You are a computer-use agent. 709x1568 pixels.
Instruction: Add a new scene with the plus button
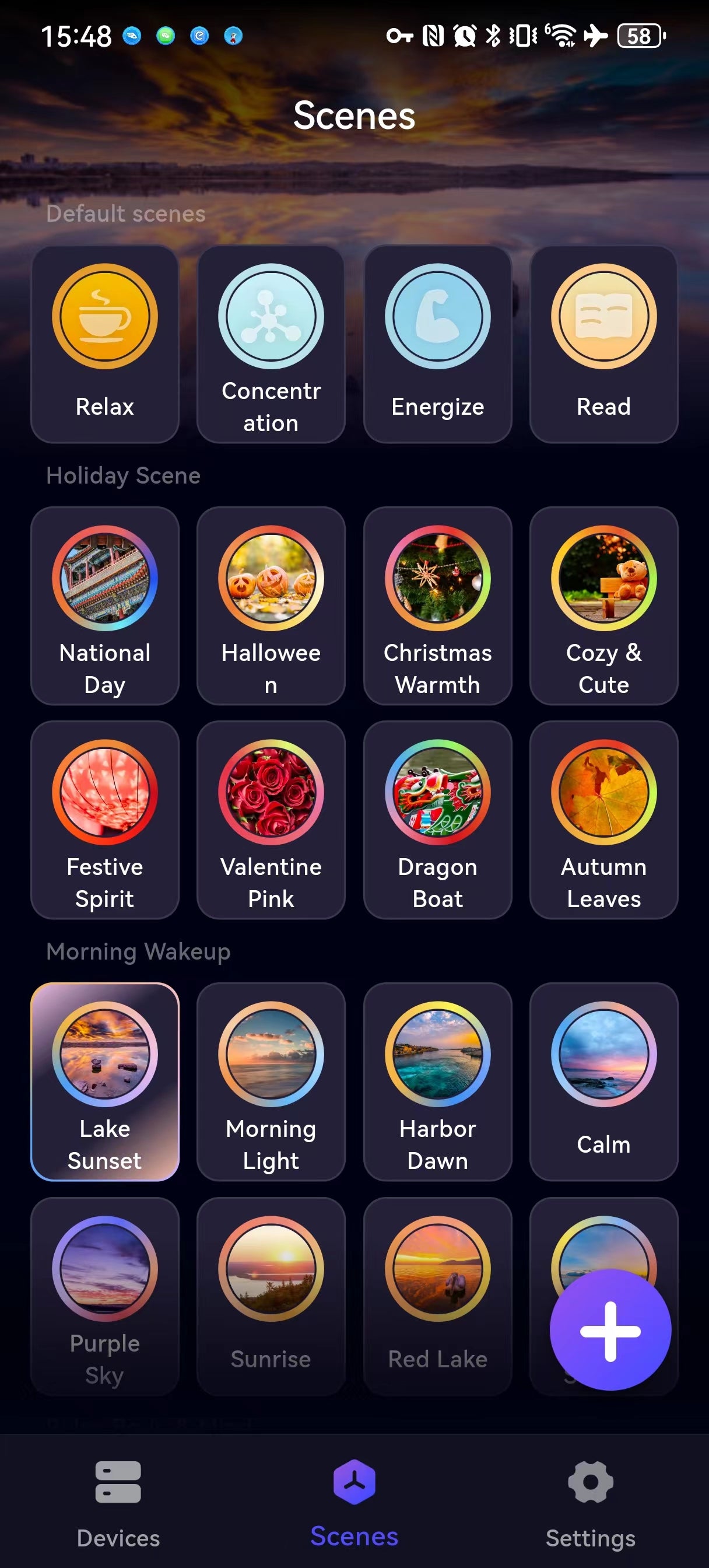[610, 1330]
